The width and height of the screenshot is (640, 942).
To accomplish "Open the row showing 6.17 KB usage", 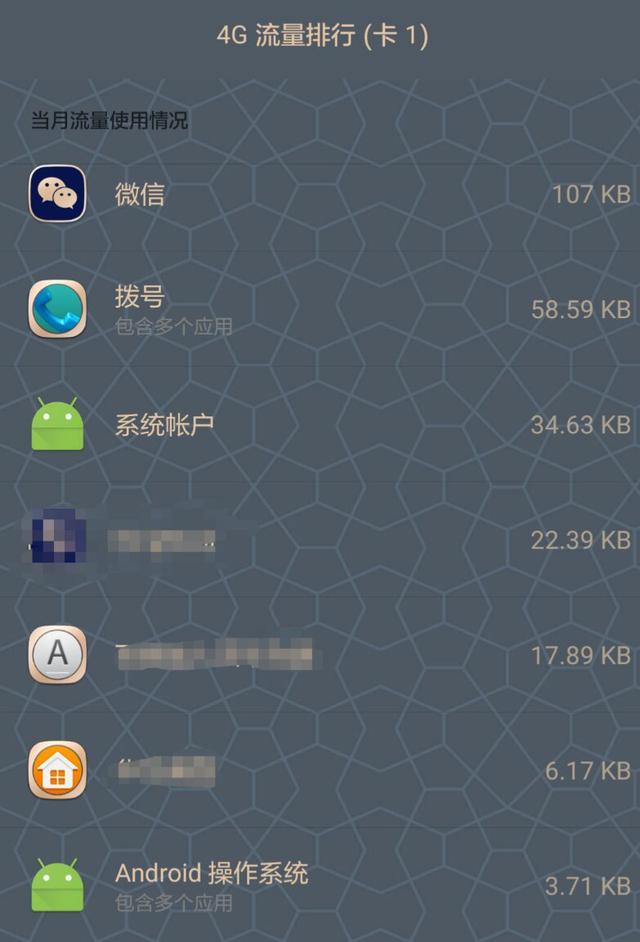I will [x=320, y=771].
